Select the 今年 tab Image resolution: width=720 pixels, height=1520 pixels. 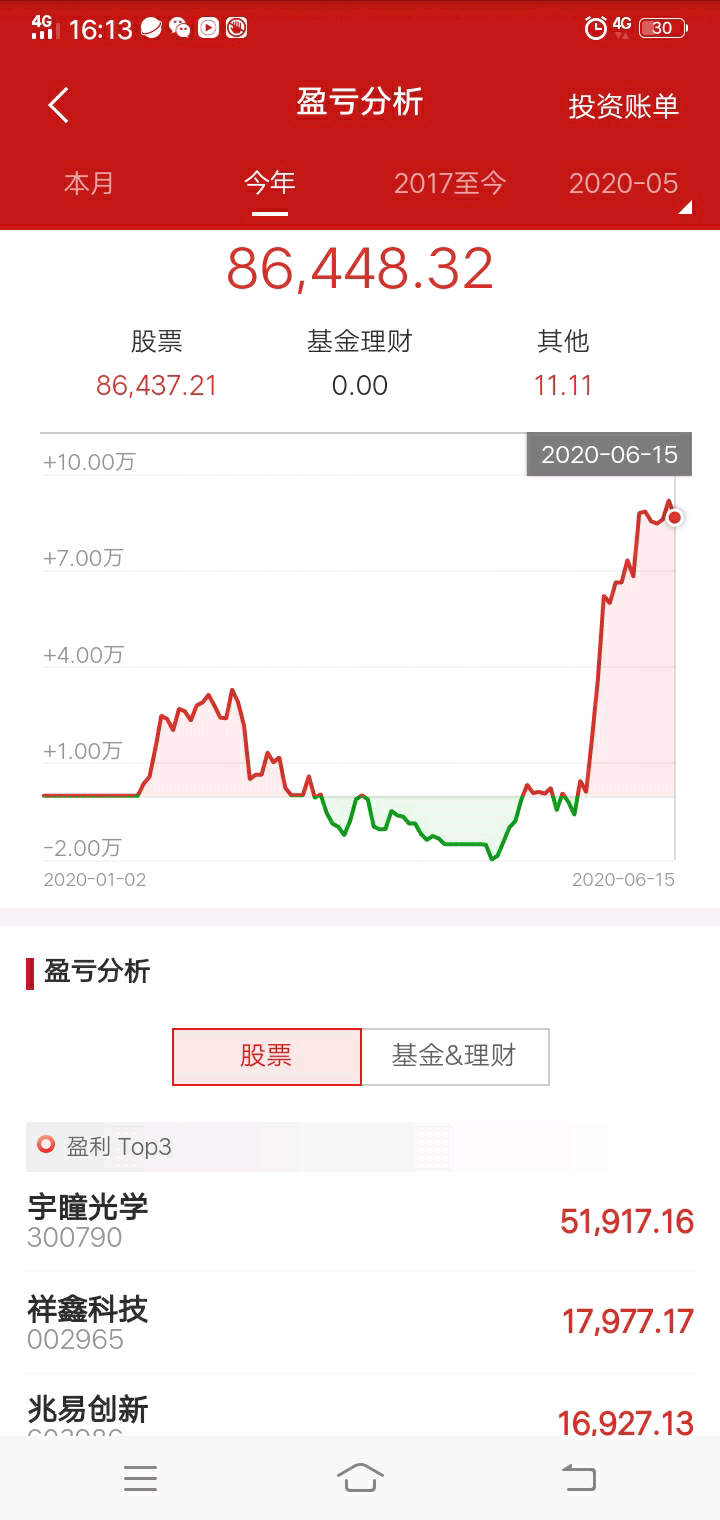268,184
